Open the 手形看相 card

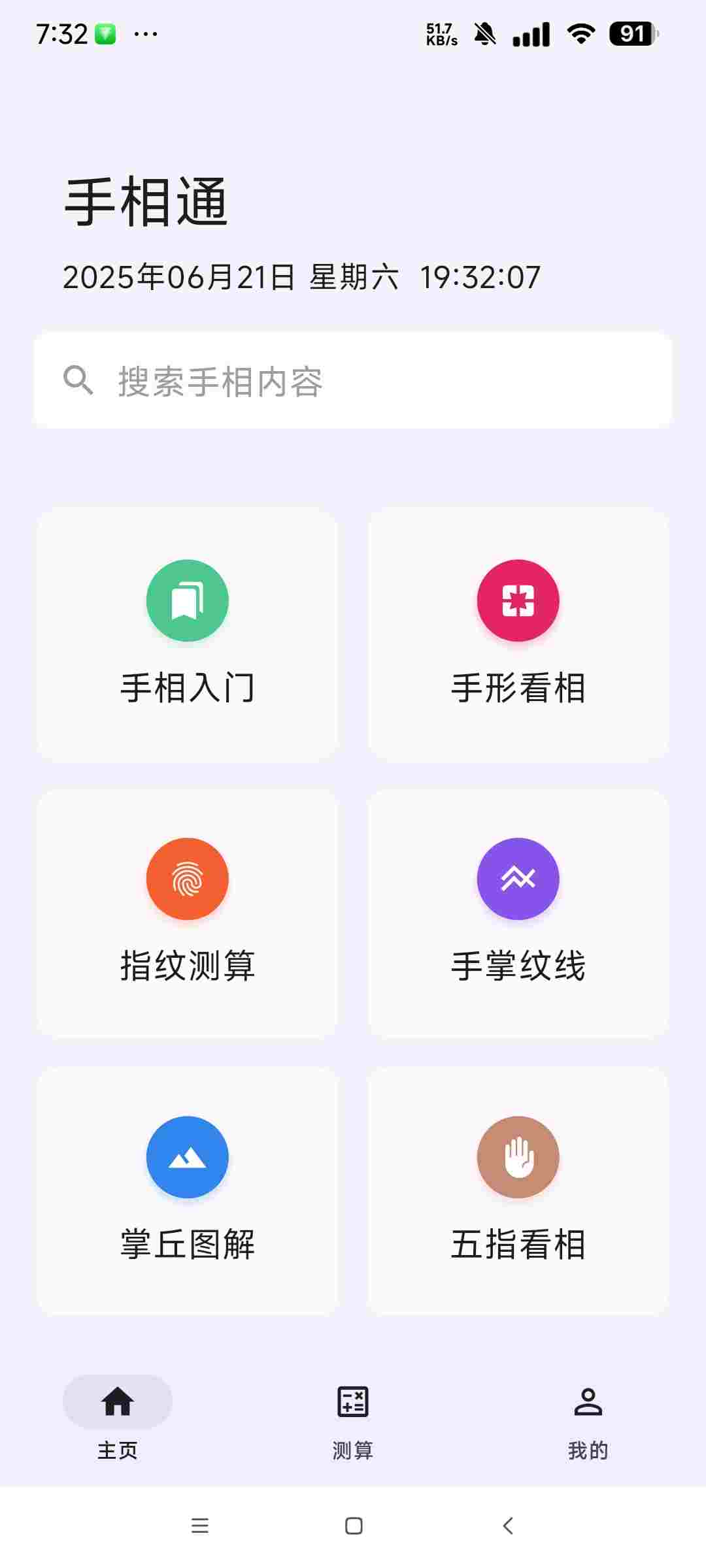518,635
